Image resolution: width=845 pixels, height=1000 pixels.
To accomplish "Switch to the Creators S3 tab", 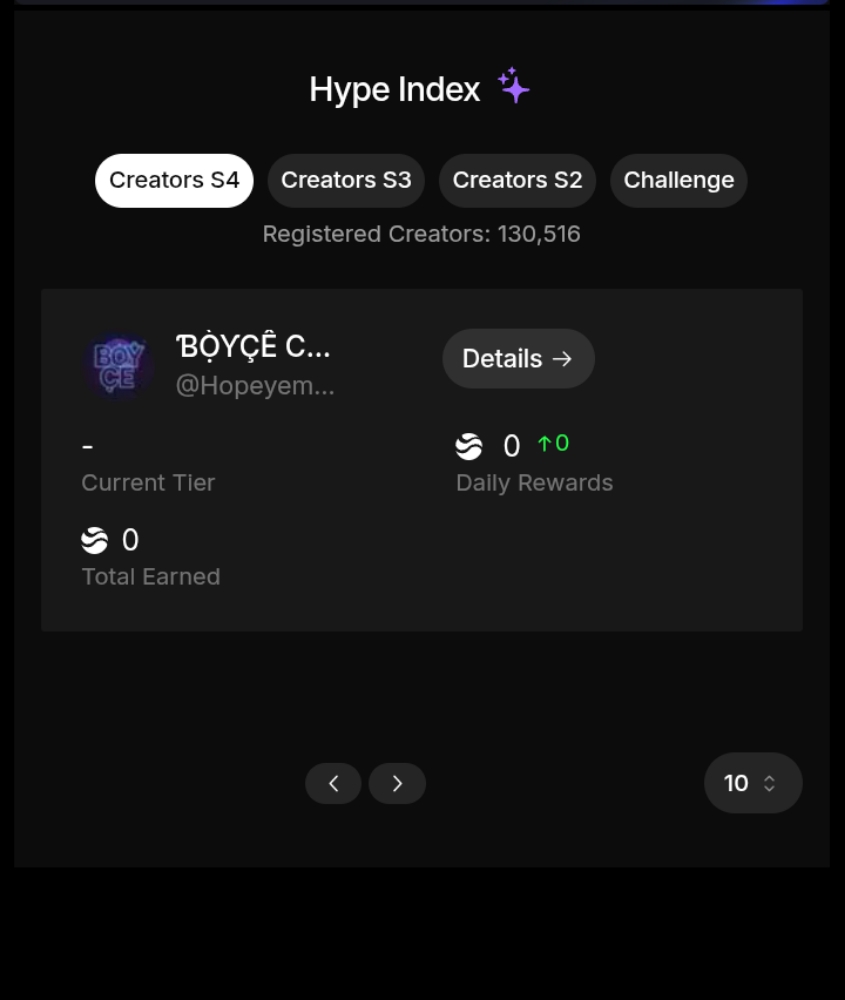I will coord(345,180).
